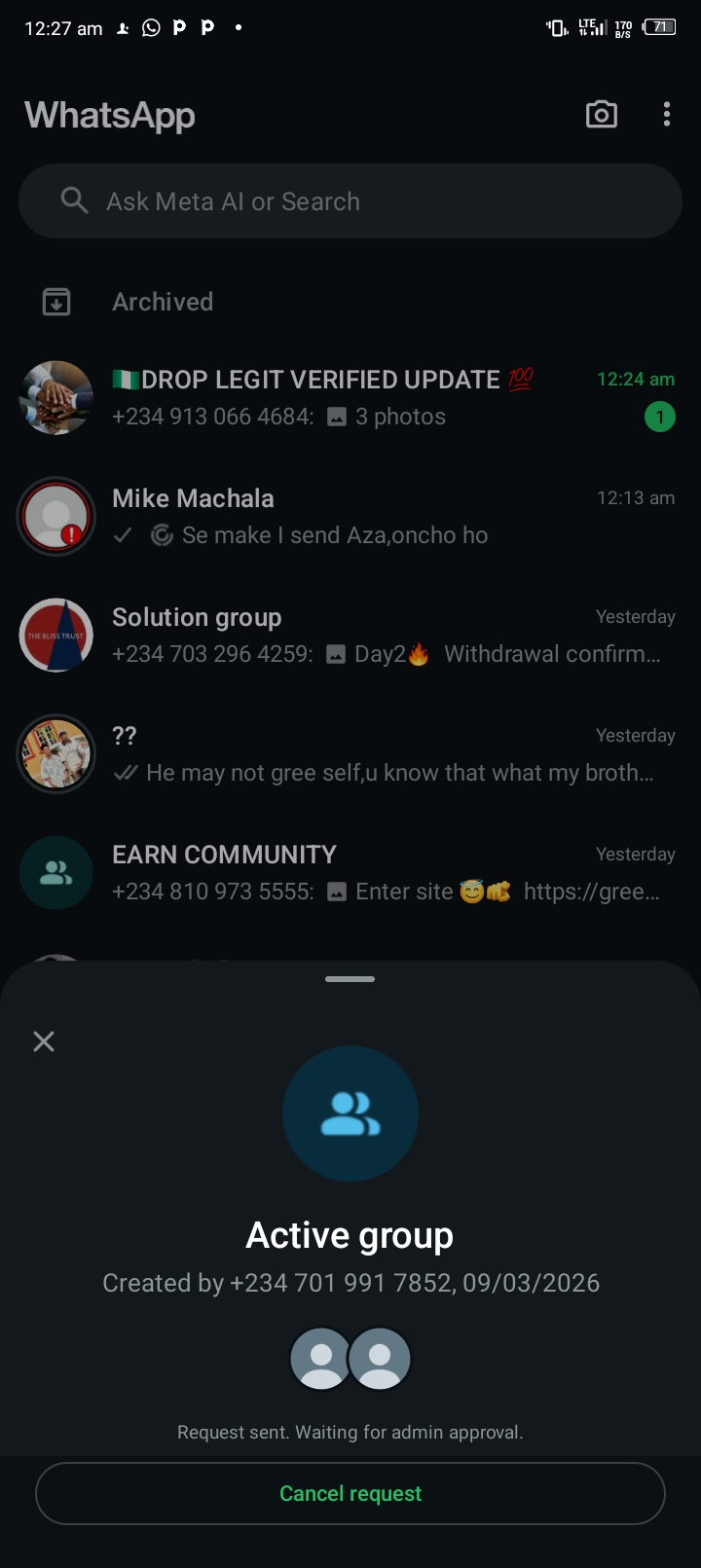The width and height of the screenshot is (701, 1568).
Task: Cancel the group join request
Action: (350, 1493)
